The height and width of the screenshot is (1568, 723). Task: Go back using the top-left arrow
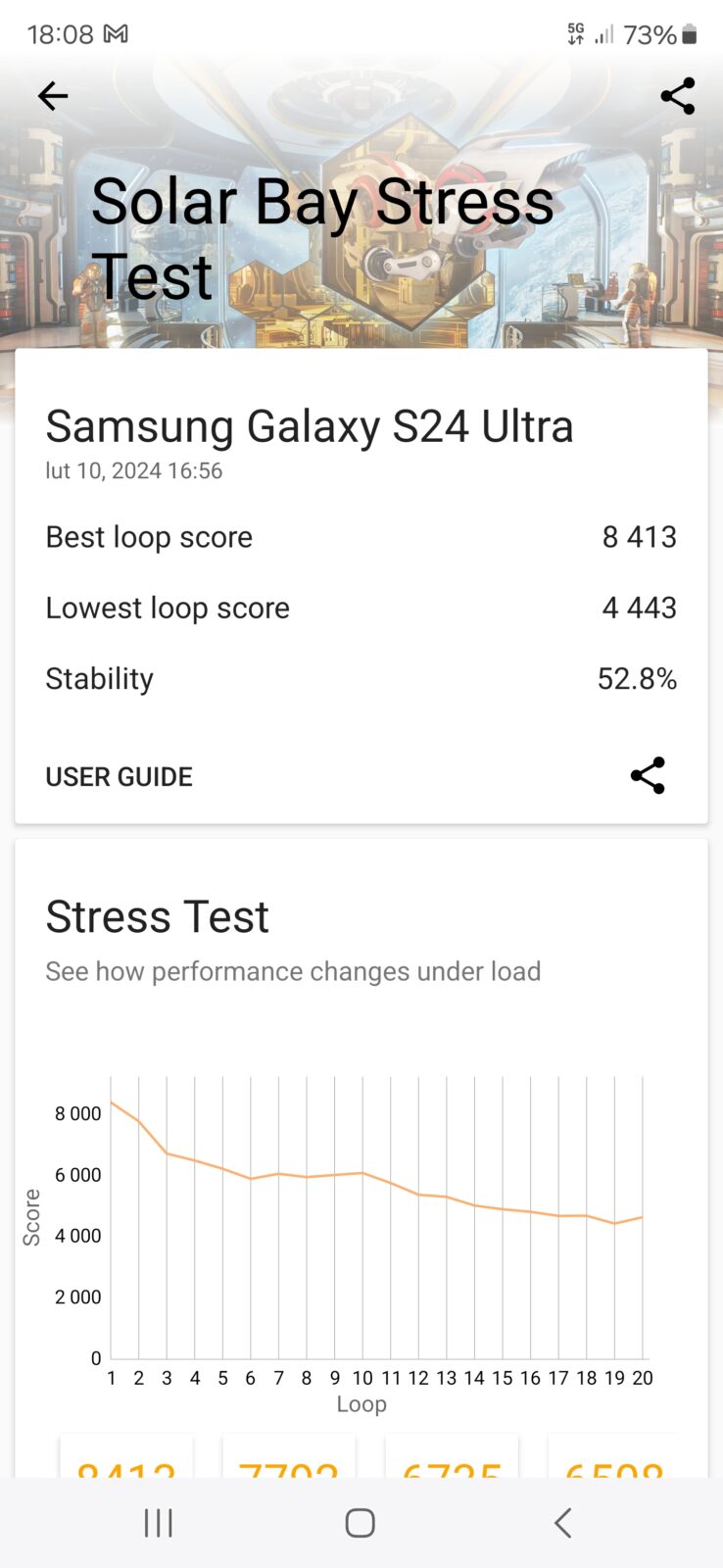(53, 96)
